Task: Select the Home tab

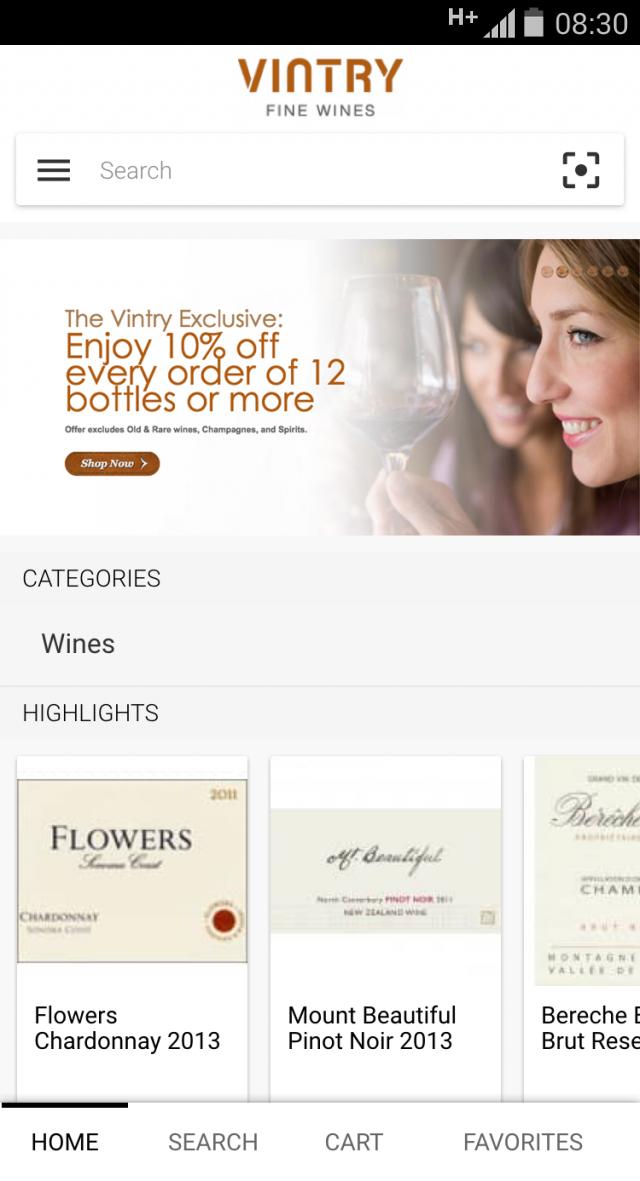Action: [65, 1142]
